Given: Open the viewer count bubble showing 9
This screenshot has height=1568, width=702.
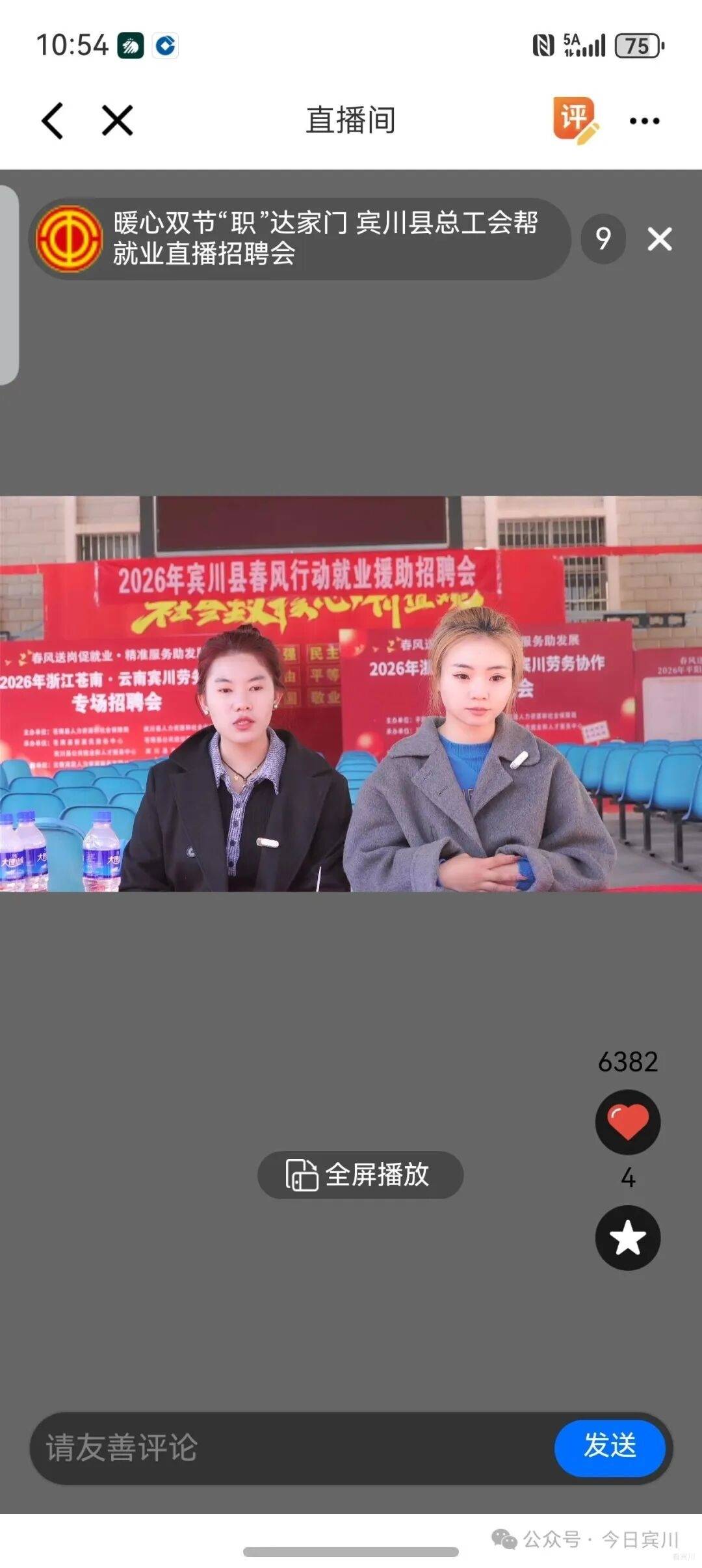Looking at the screenshot, I should pyautogui.click(x=603, y=239).
